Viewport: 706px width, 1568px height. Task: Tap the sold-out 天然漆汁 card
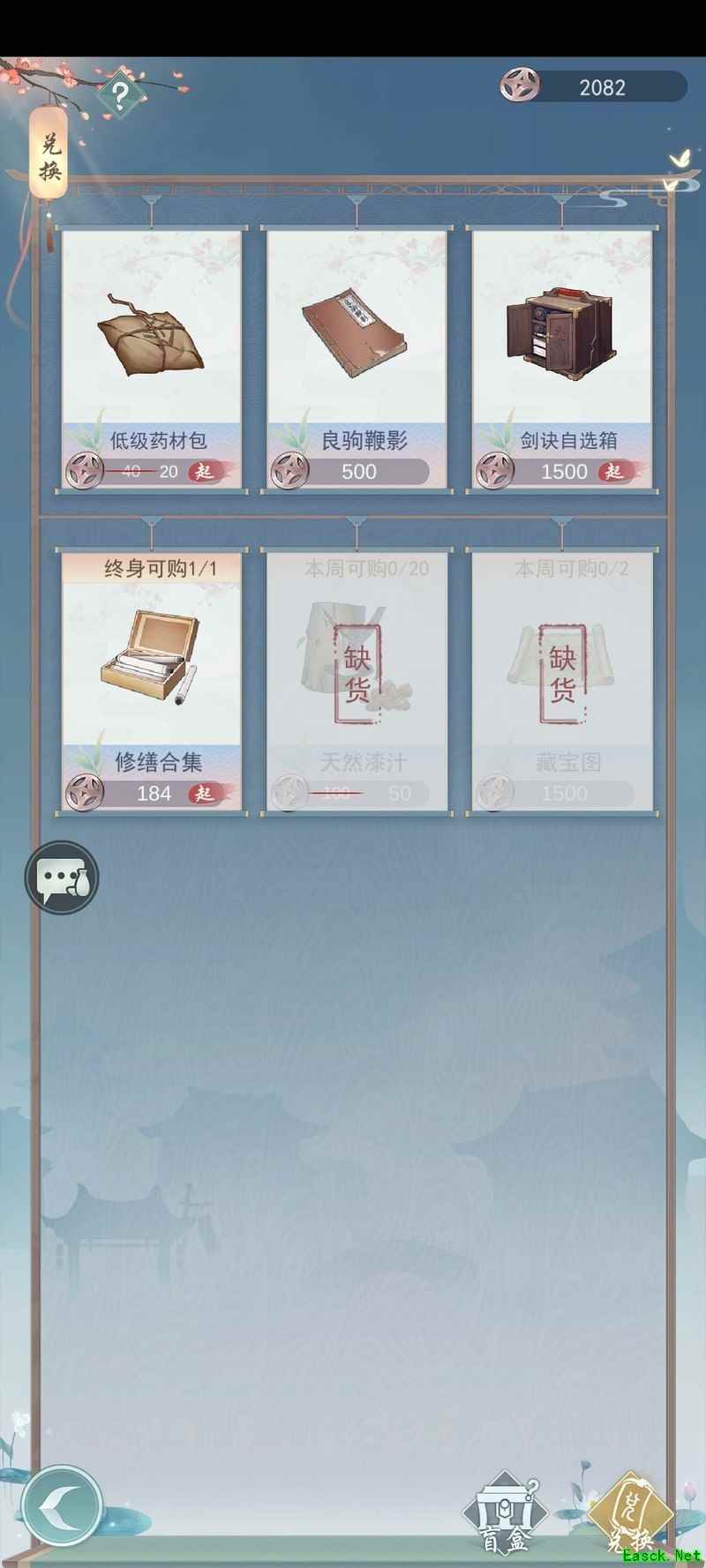[357, 681]
